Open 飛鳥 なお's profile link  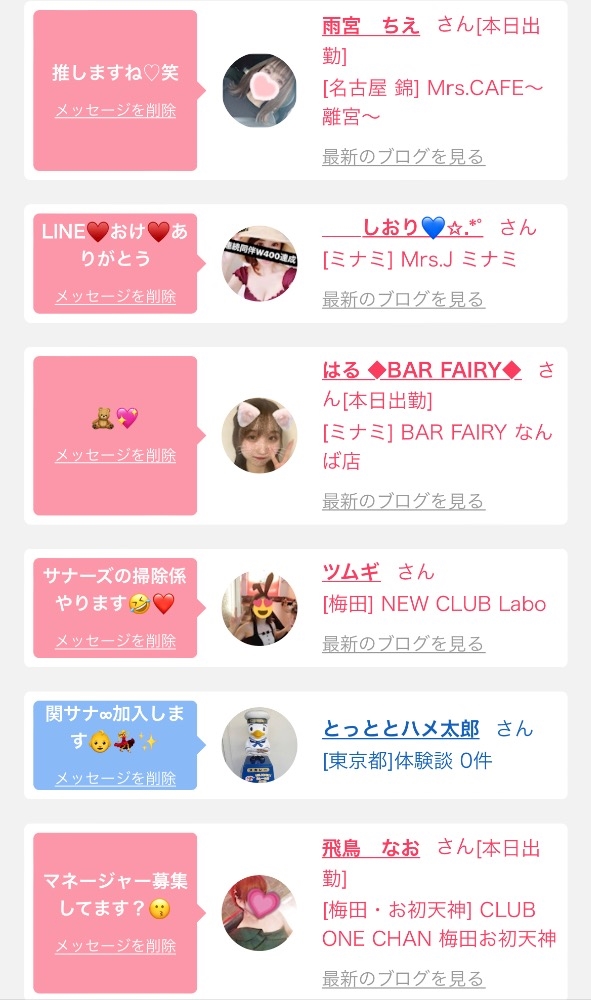click(x=371, y=848)
